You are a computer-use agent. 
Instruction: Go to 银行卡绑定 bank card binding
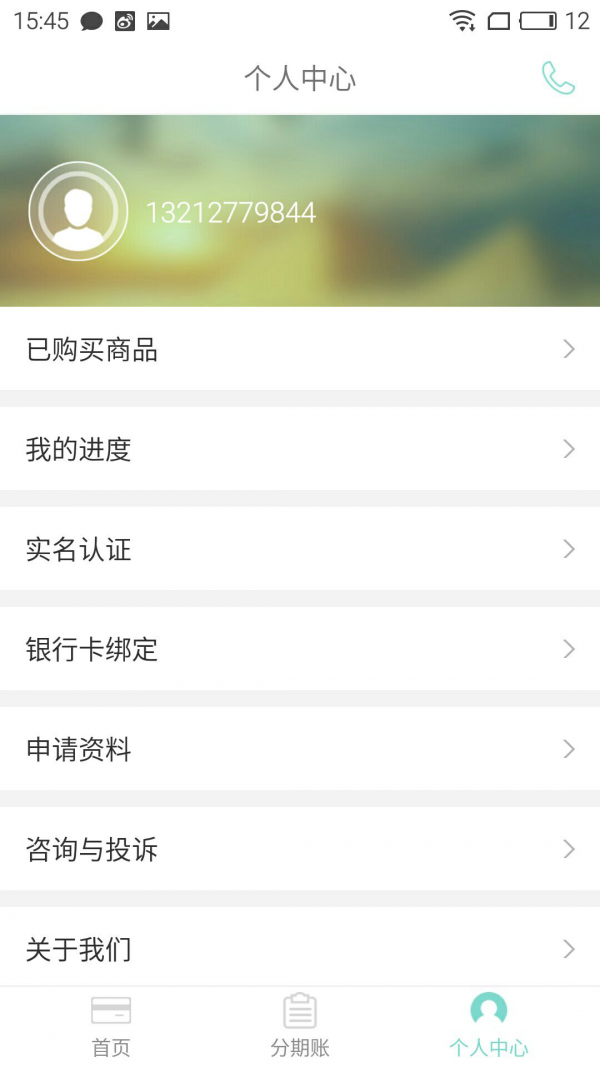coord(300,649)
